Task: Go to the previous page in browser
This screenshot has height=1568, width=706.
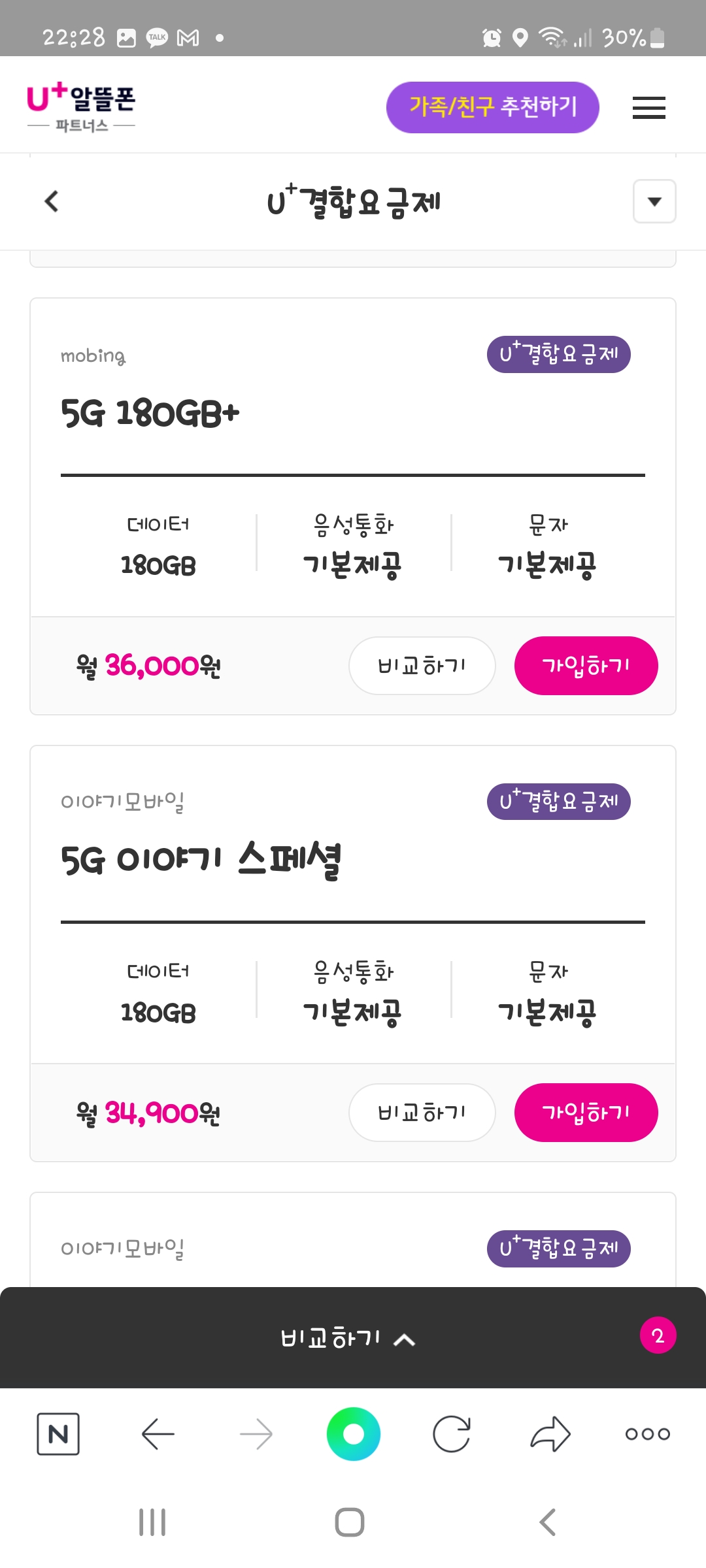Action: coord(158,1434)
